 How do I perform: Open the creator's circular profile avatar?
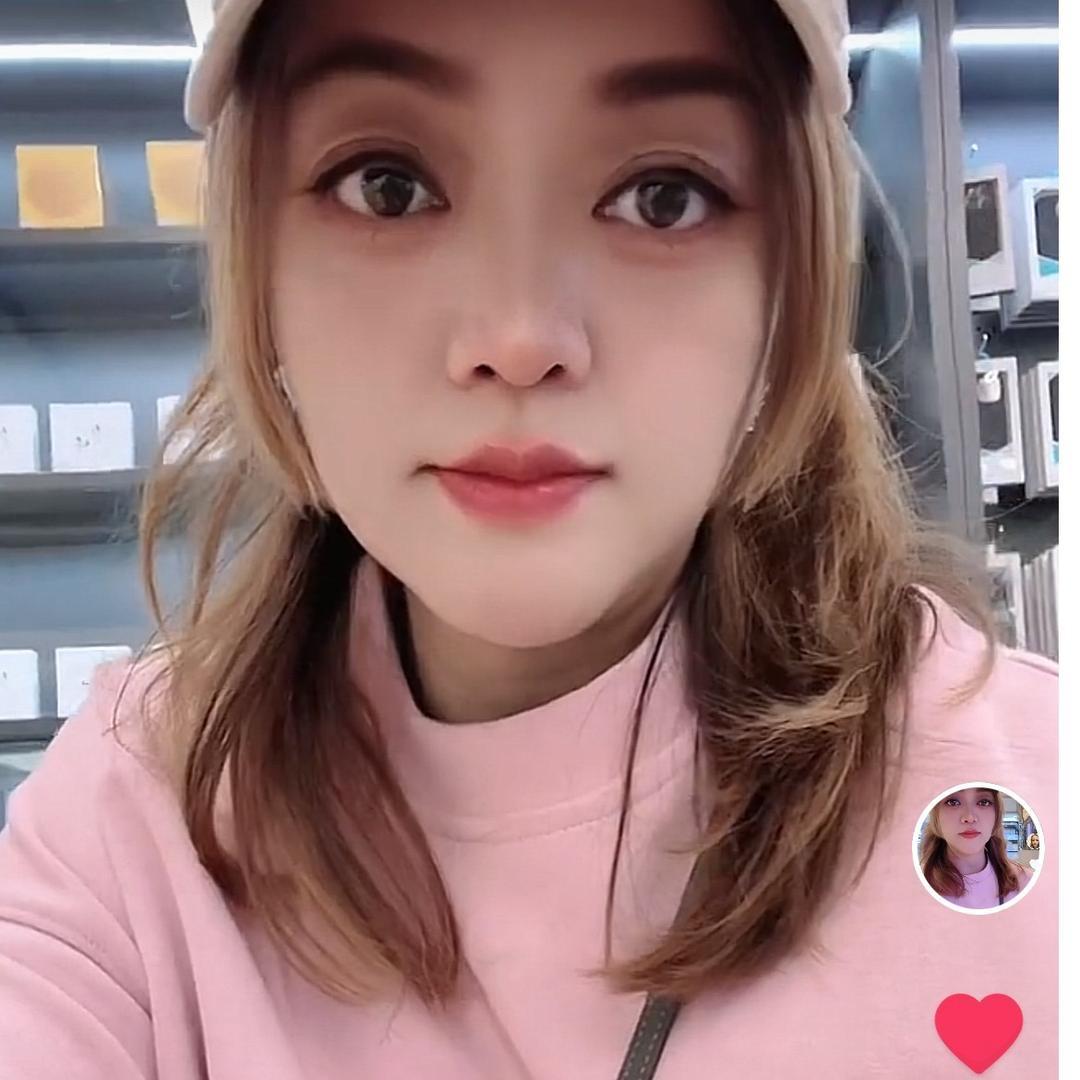click(977, 848)
